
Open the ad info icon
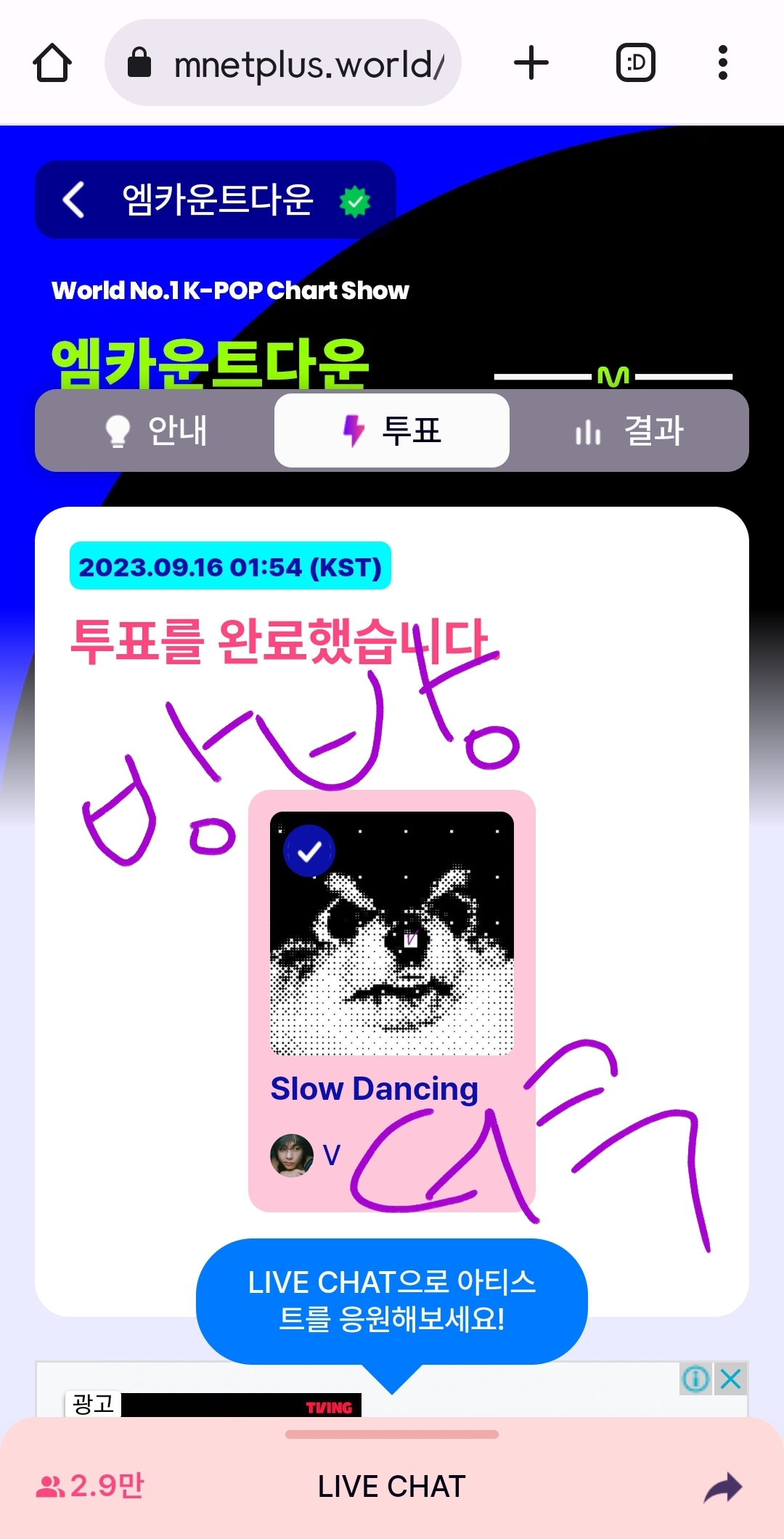[x=695, y=1379]
